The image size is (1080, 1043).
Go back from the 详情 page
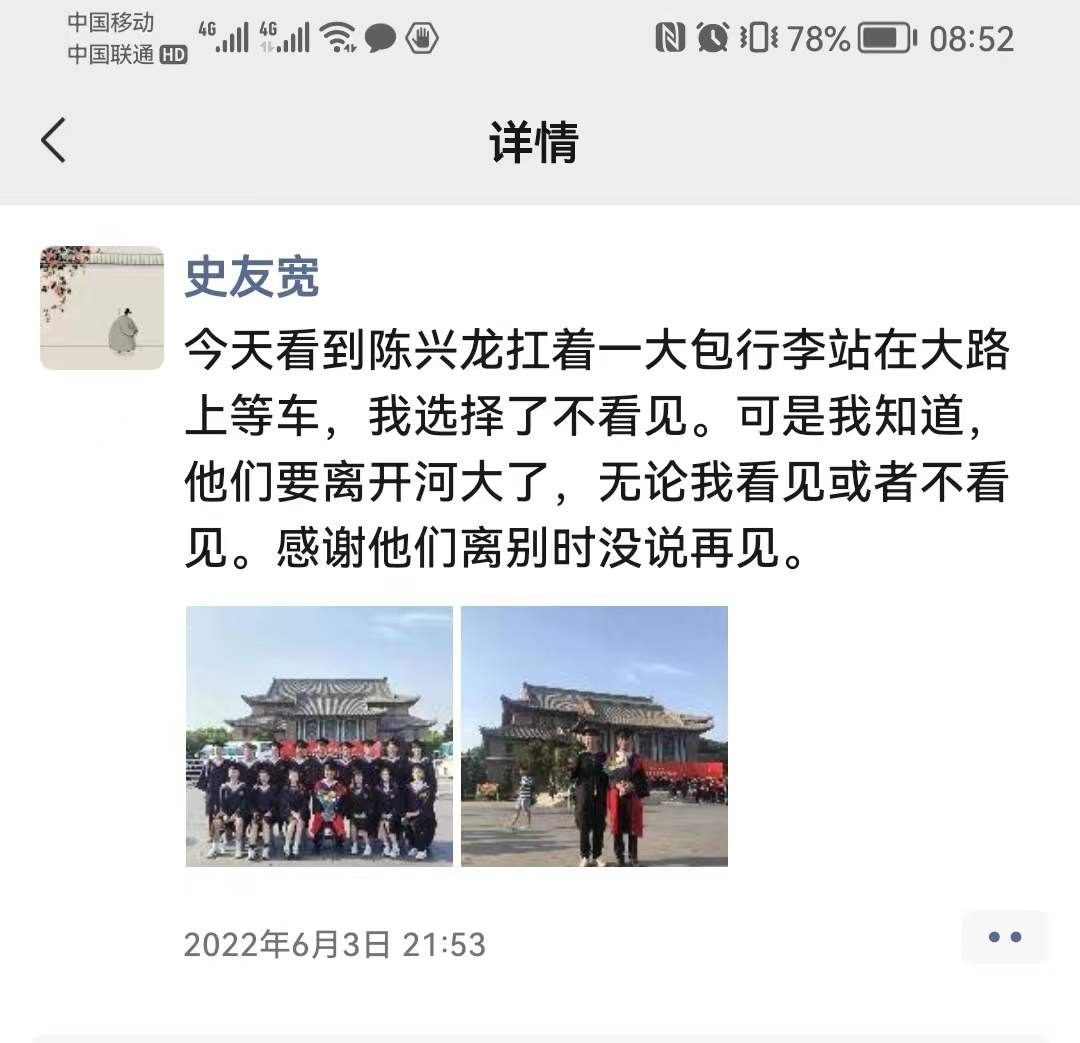[54, 140]
